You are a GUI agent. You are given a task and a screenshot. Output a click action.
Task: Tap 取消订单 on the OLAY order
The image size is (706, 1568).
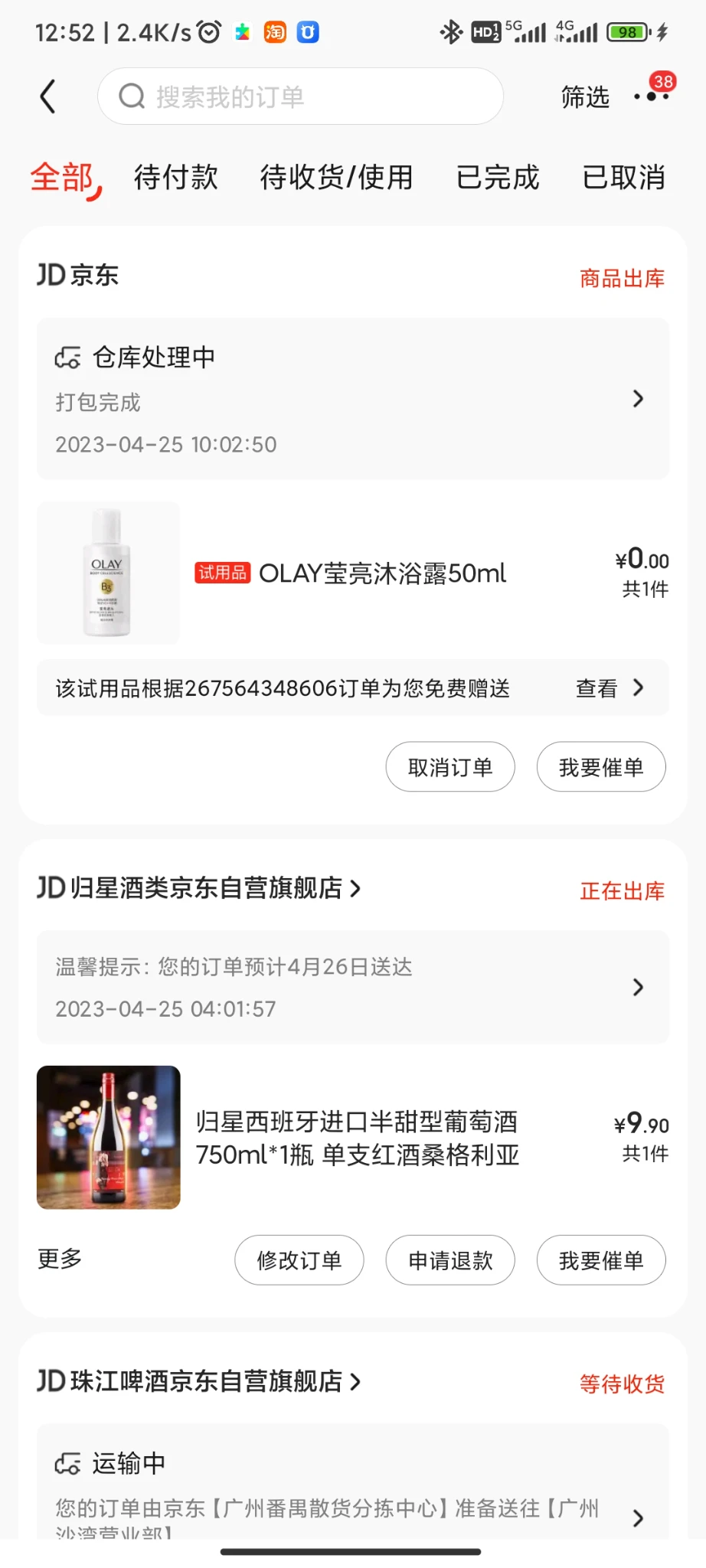tap(450, 767)
